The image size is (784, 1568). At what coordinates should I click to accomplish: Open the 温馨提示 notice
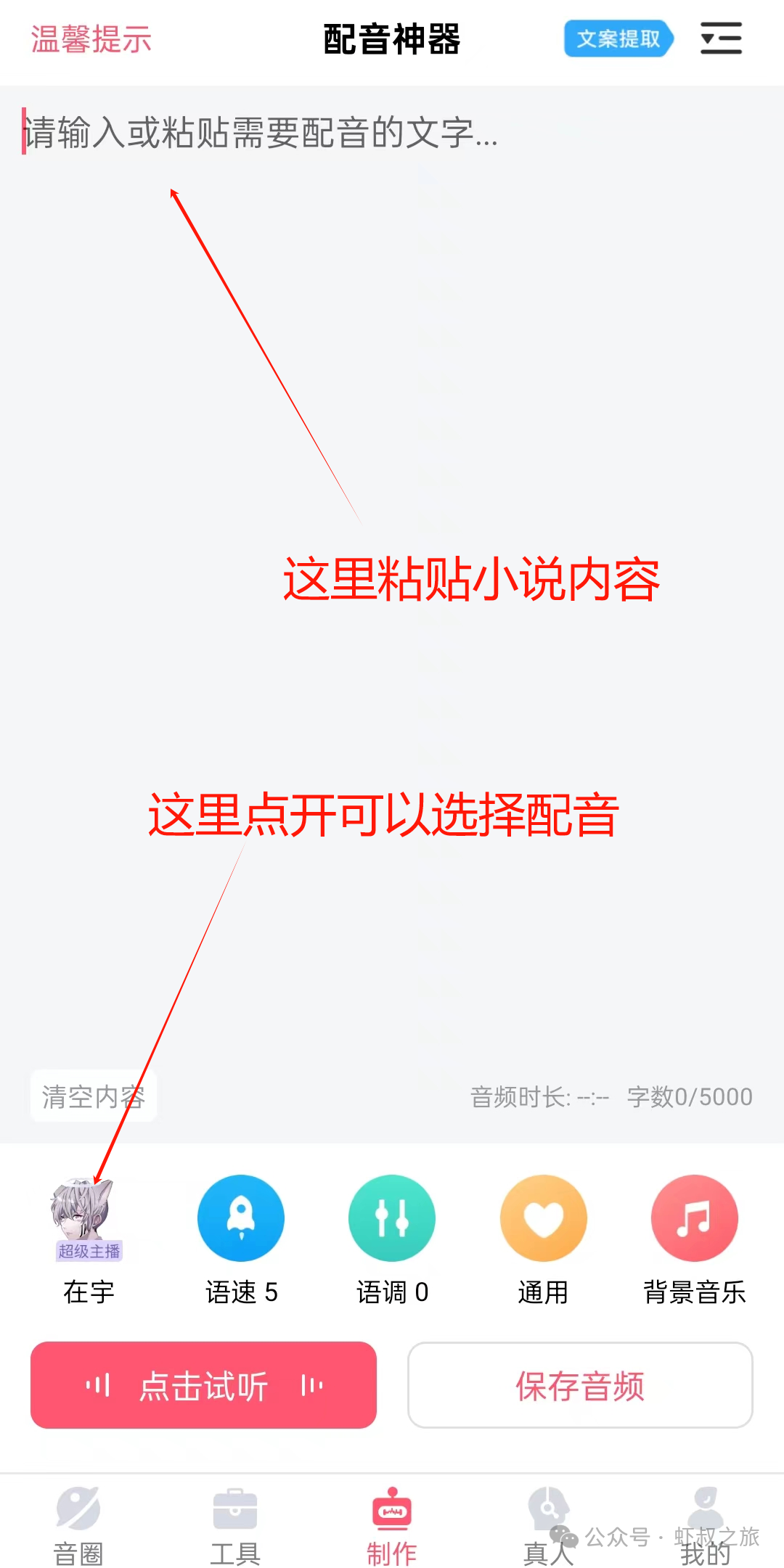coord(91,39)
